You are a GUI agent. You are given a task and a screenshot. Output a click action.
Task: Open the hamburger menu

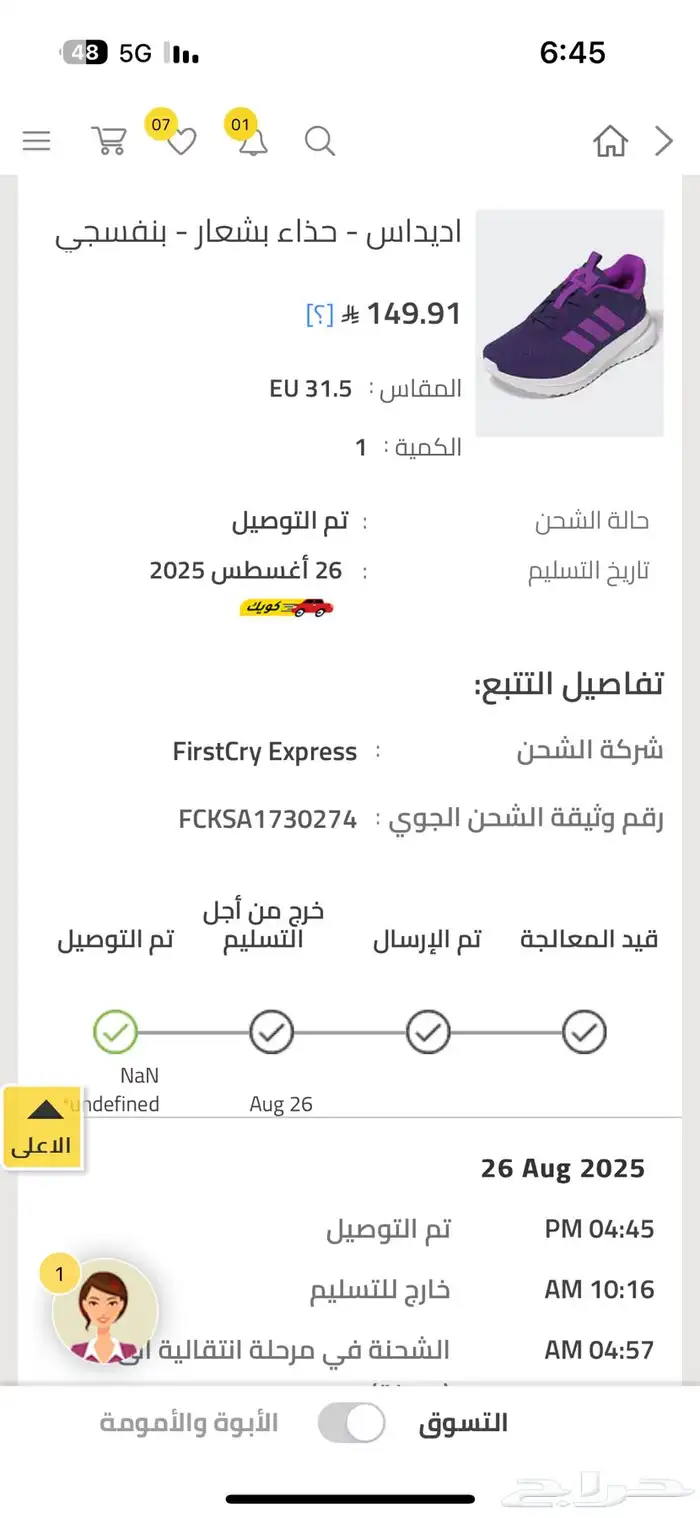[36, 141]
